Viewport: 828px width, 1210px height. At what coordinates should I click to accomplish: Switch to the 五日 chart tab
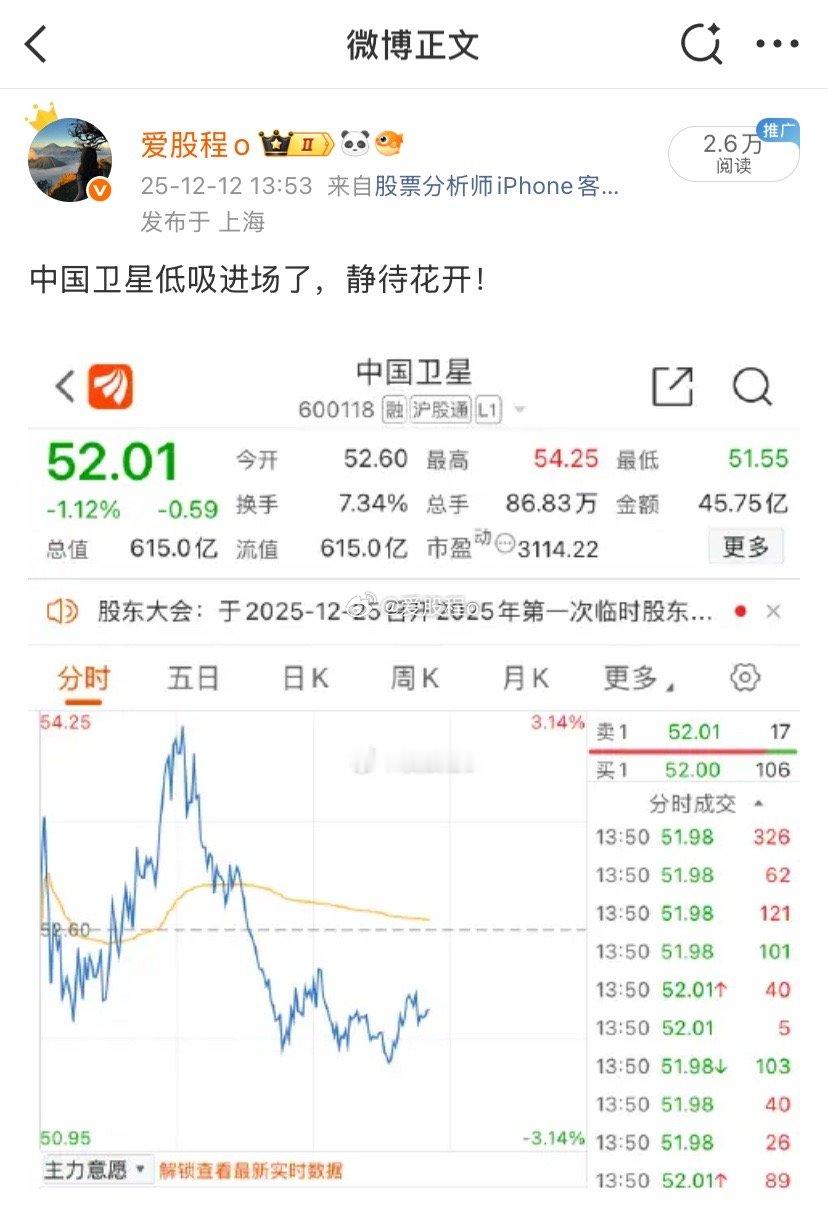point(191,677)
